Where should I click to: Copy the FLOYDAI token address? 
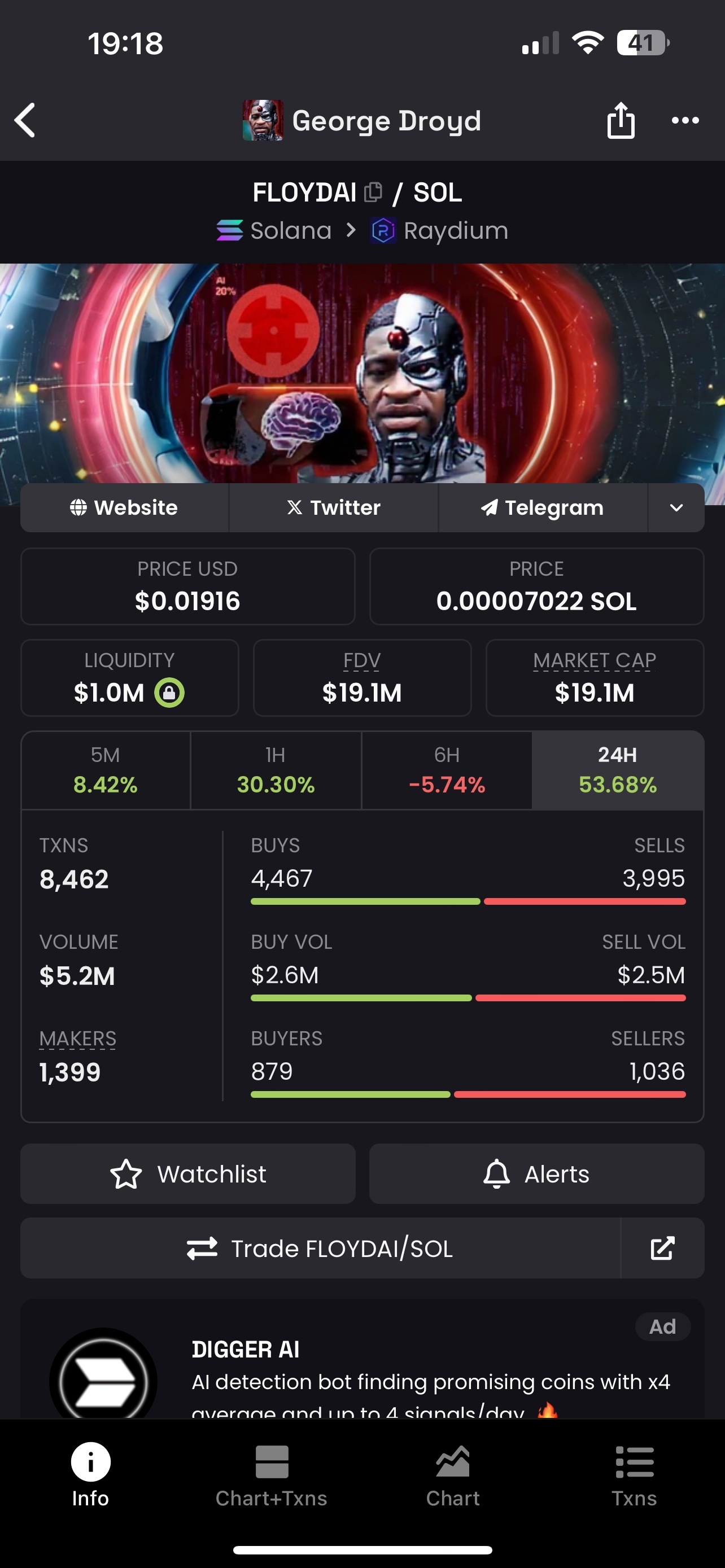click(x=373, y=192)
